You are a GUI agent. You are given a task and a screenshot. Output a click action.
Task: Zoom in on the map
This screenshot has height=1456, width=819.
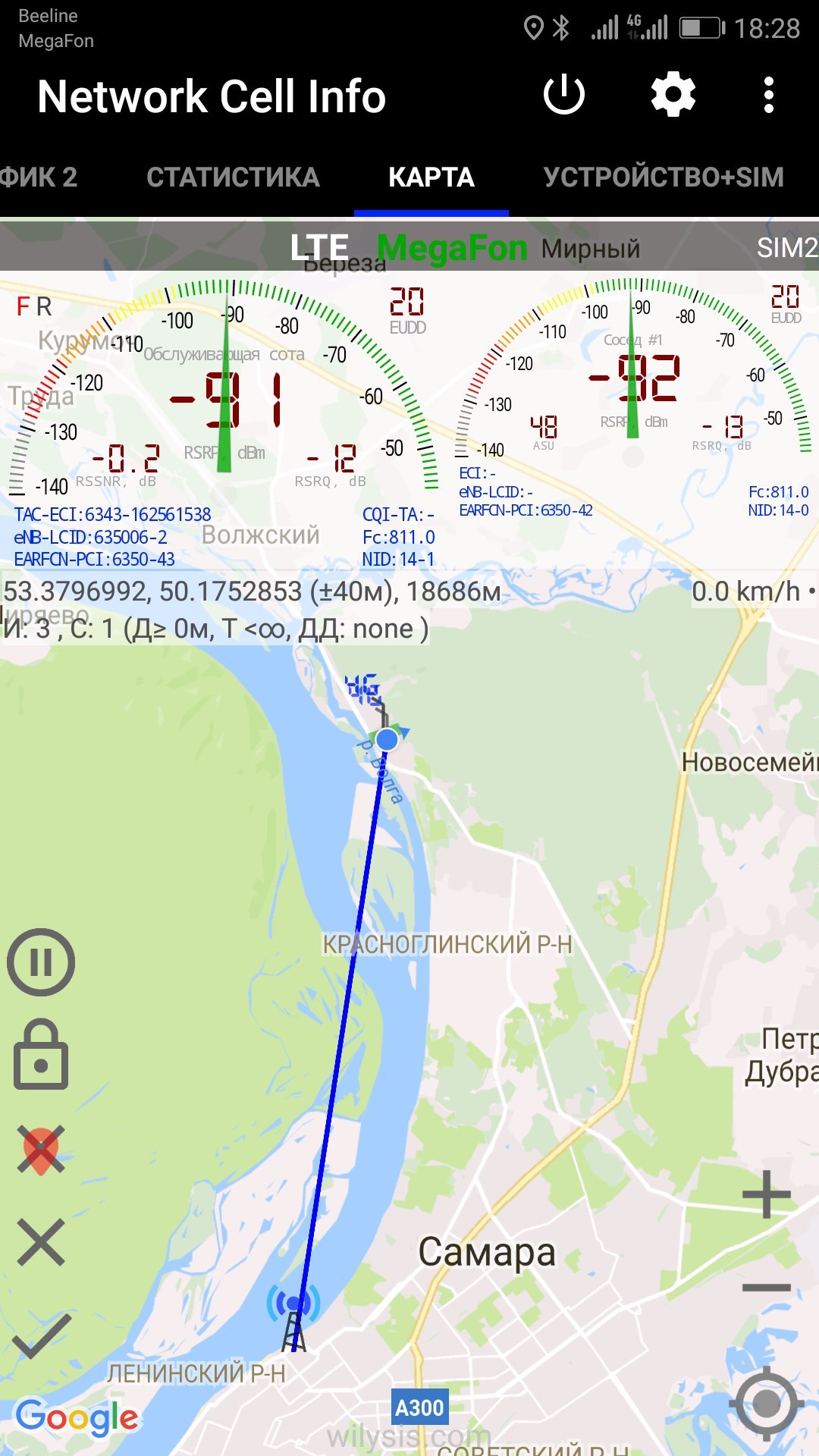tap(766, 1194)
